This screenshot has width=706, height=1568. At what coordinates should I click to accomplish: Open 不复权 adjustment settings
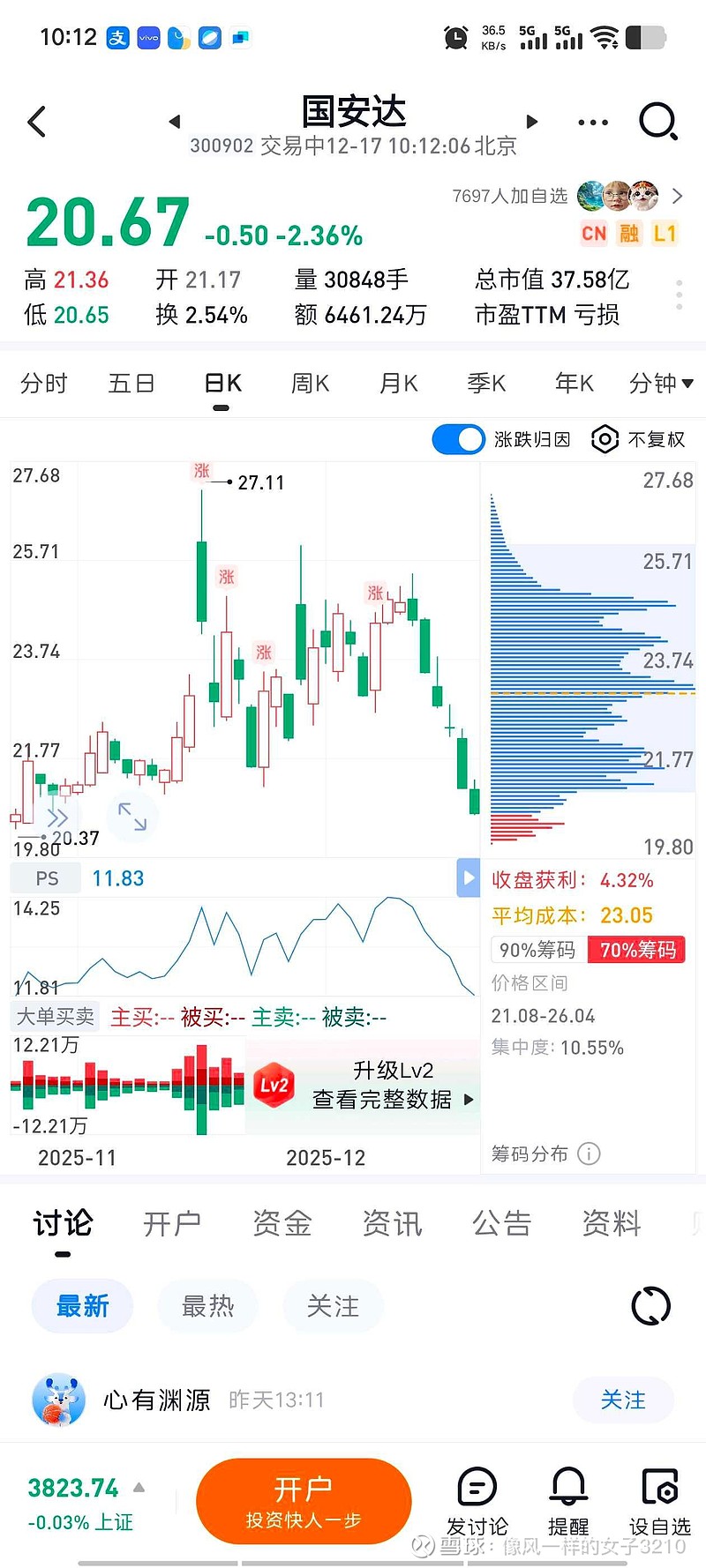[638, 439]
